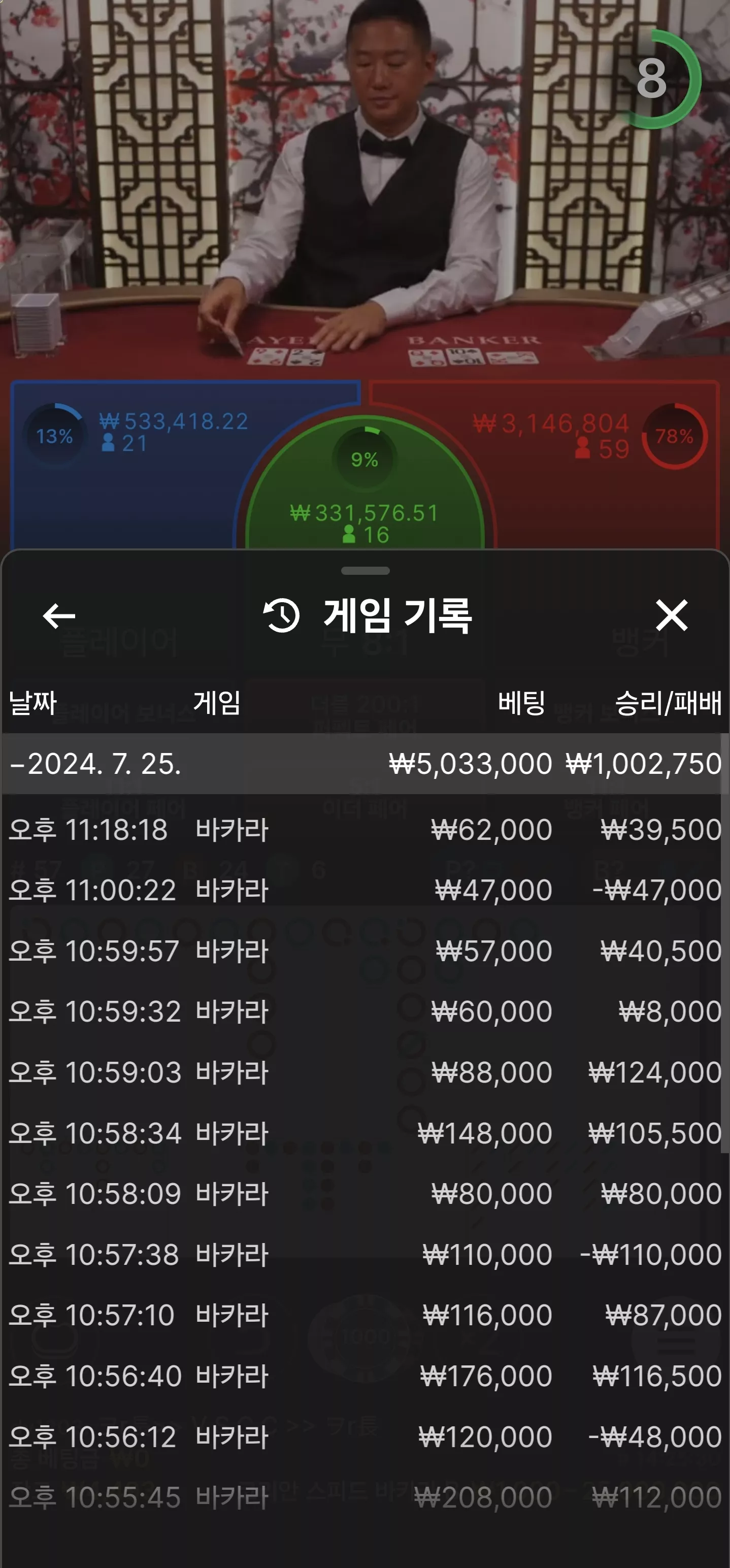Select the 오후 10:55:45 ₩208,000 bet entry
Screen dimensions: 730x1568
pos(364,1497)
